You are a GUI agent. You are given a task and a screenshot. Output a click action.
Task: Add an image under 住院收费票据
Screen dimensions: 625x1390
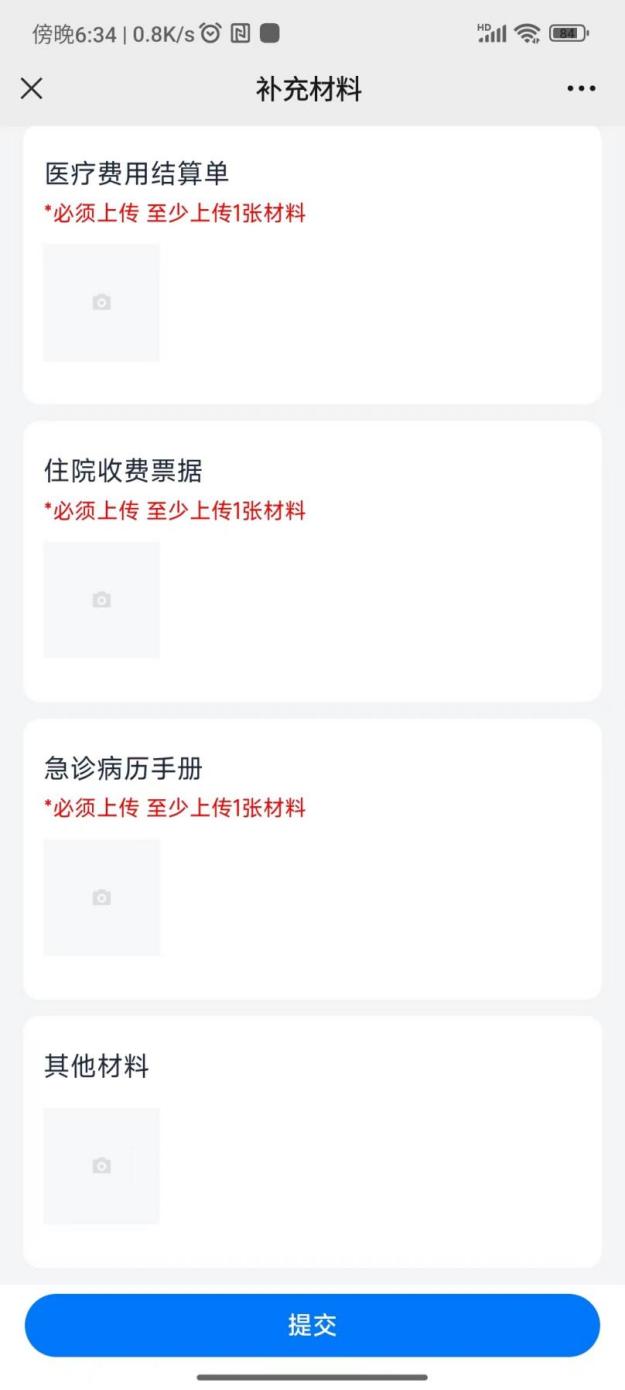click(101, 600)
